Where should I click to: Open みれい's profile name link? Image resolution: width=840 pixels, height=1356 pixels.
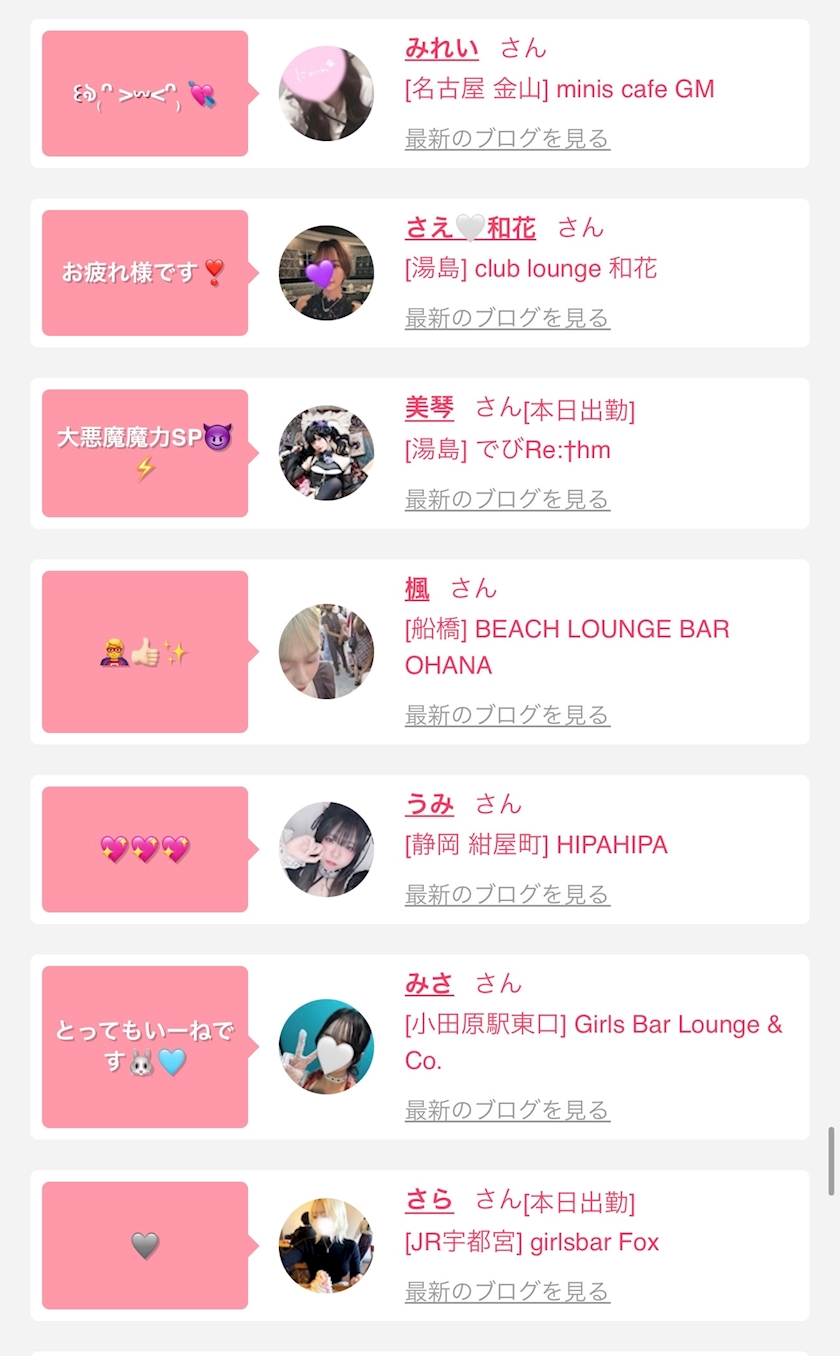tap(441, 48)
